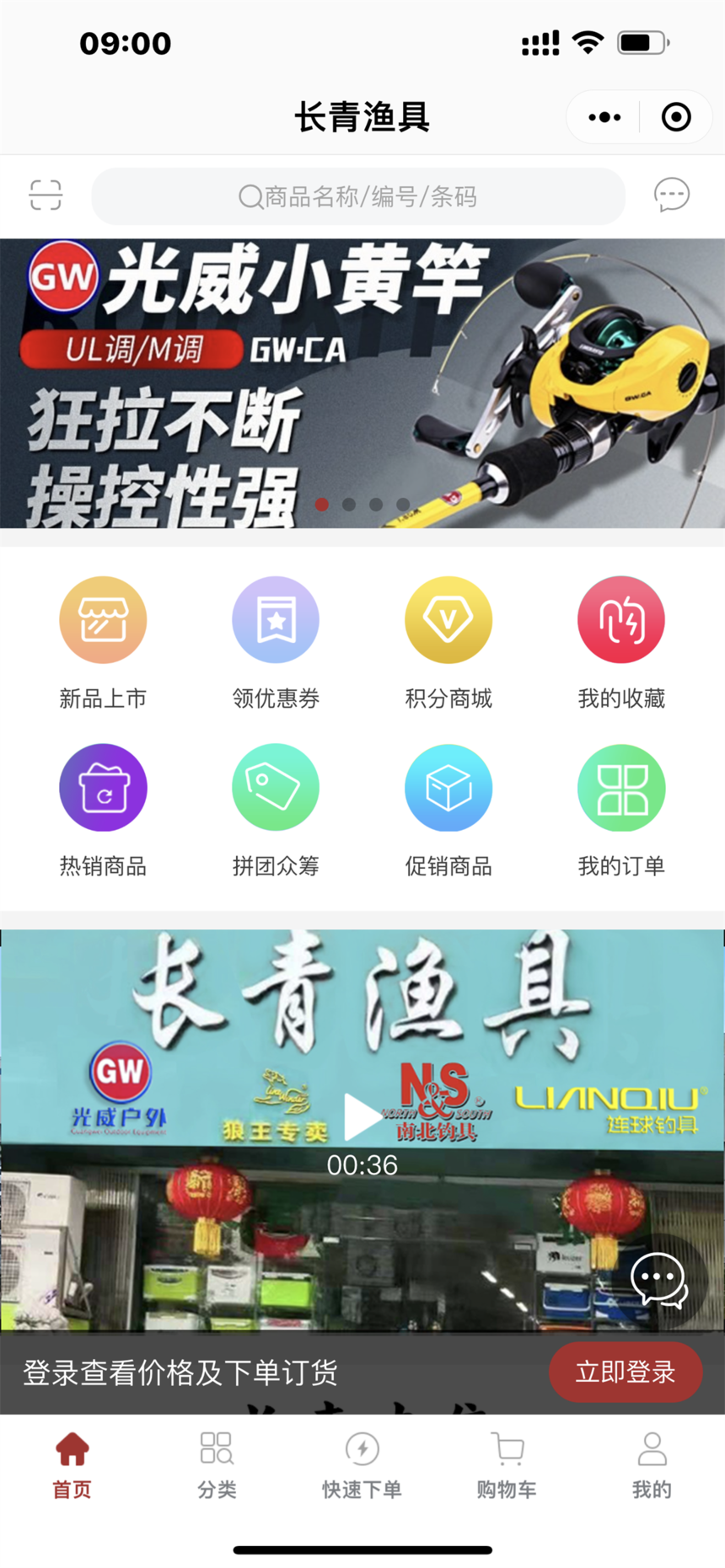The image size is (725, 1568).
Task: Tap 立即登录 to log in
Action: 626,1373
